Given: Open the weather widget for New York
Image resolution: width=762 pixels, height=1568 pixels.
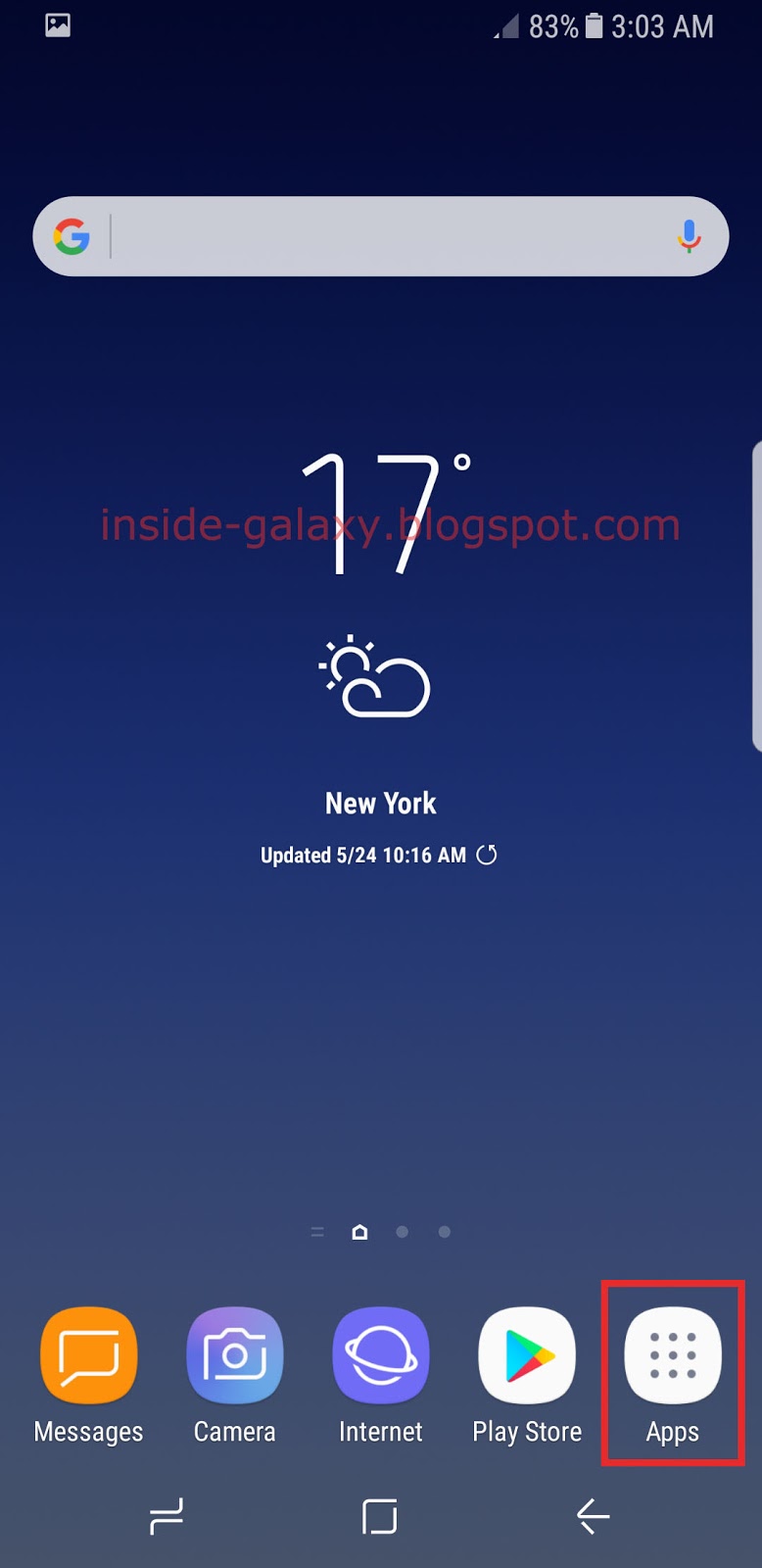Looking at the screenshot, I should point(380,676).
